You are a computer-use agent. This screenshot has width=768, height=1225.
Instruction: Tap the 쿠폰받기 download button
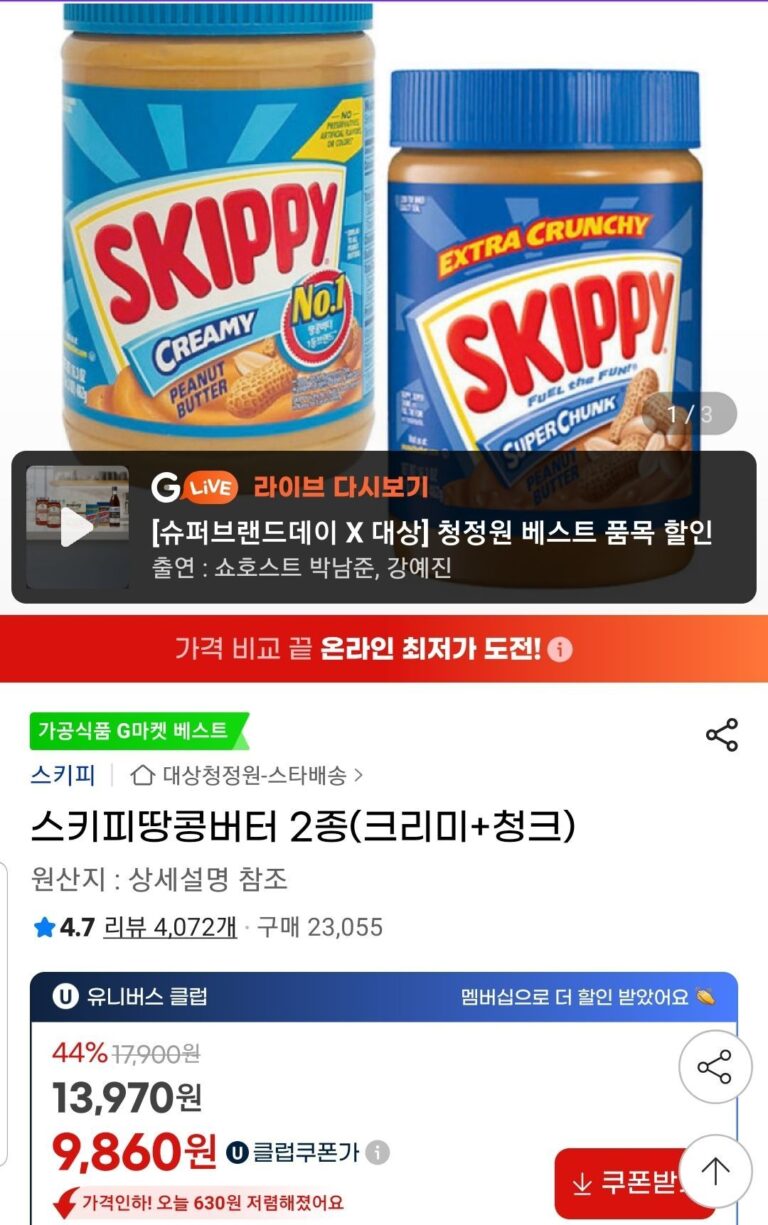coord(620,1184)
